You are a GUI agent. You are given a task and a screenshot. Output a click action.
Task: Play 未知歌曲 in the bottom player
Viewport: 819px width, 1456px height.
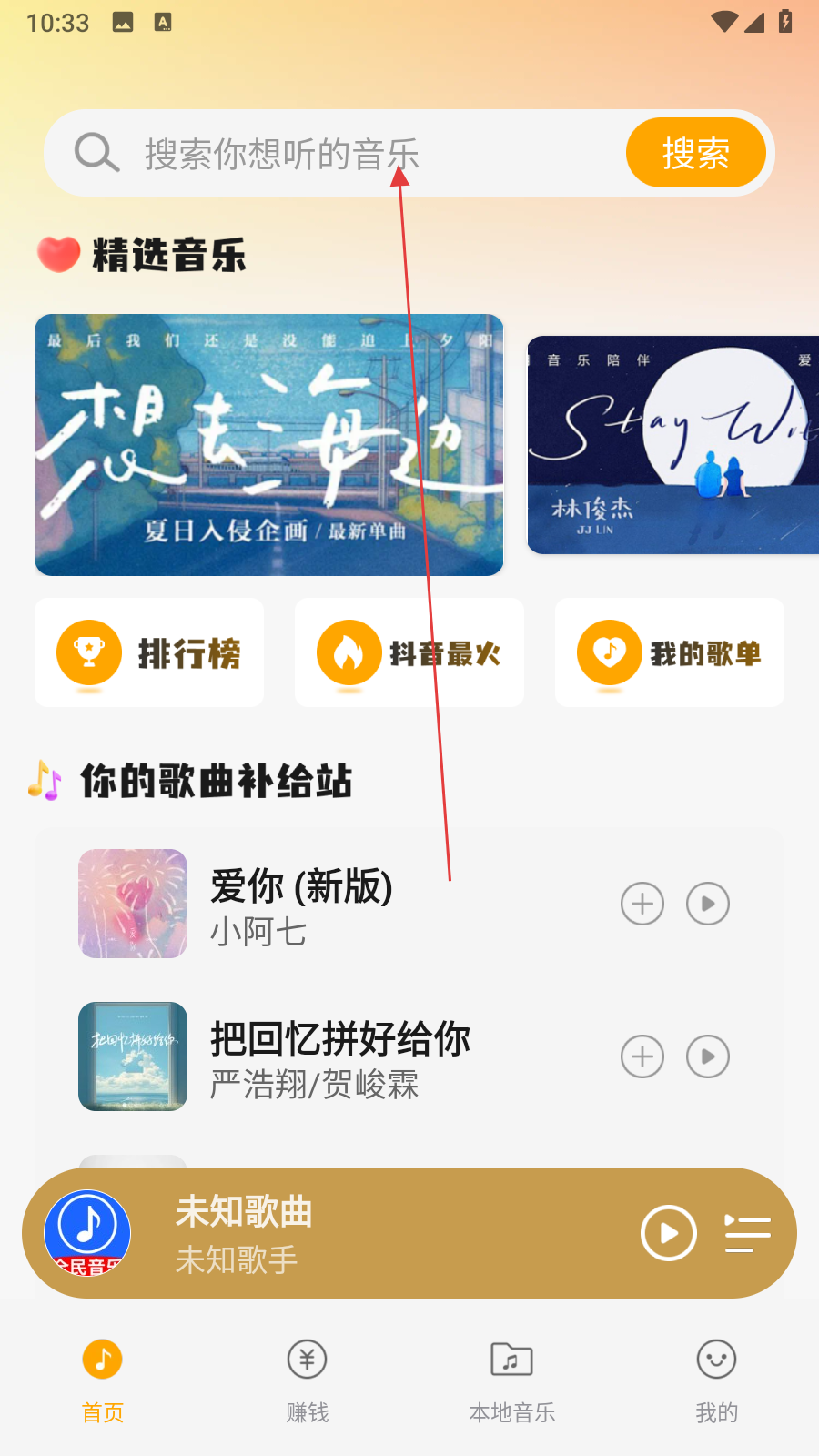(669, 1233)
